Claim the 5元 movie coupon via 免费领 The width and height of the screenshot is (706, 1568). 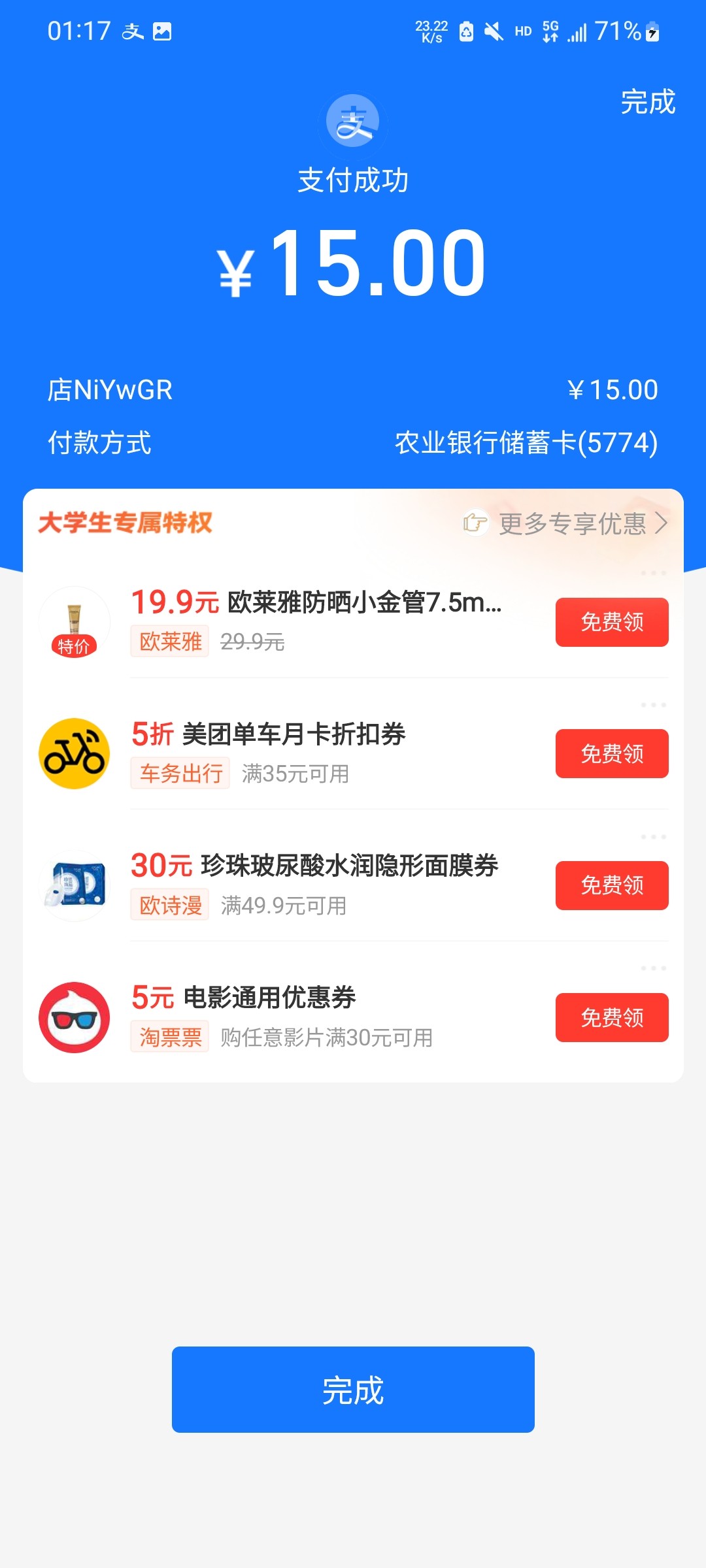click(x=611, y=1017)
